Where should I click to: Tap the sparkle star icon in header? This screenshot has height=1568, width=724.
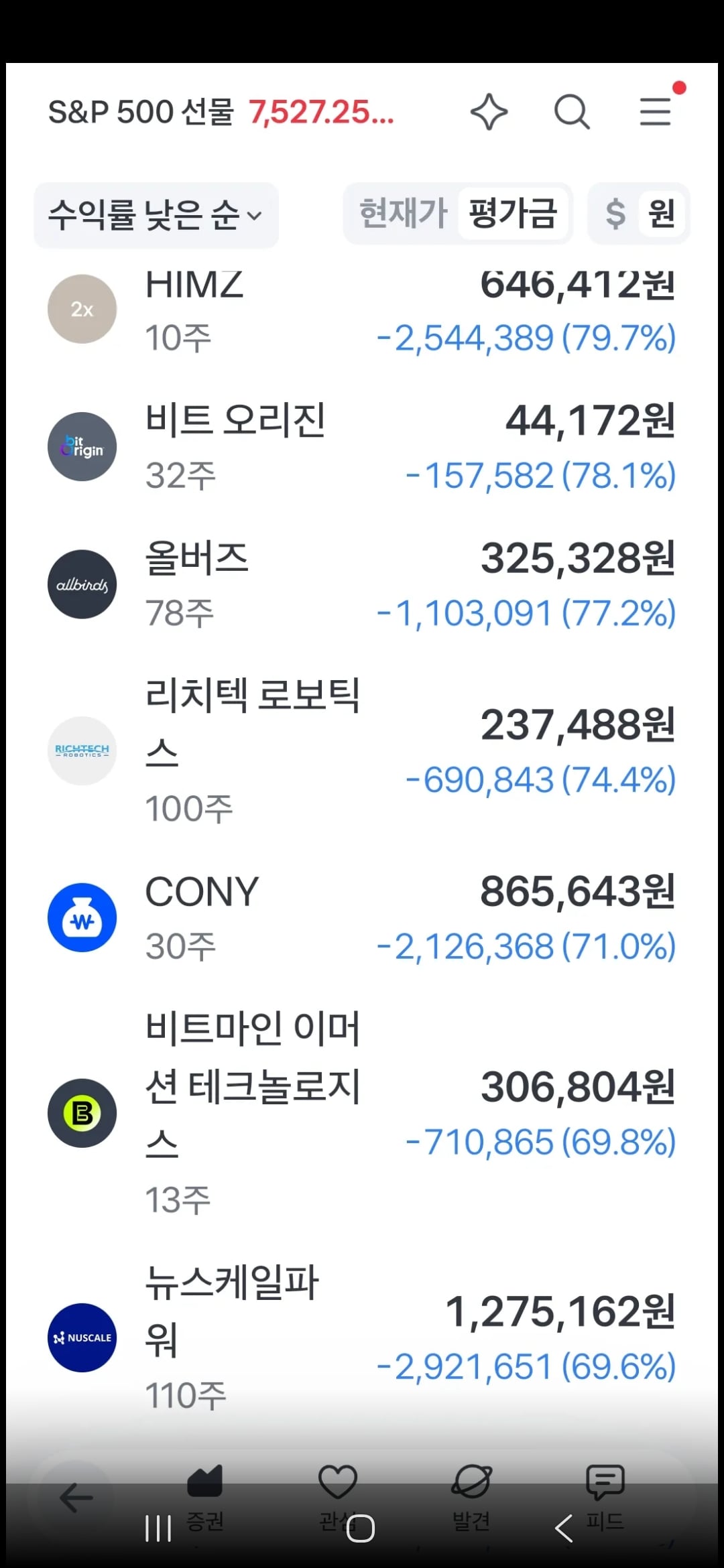[x=489, y=112]
